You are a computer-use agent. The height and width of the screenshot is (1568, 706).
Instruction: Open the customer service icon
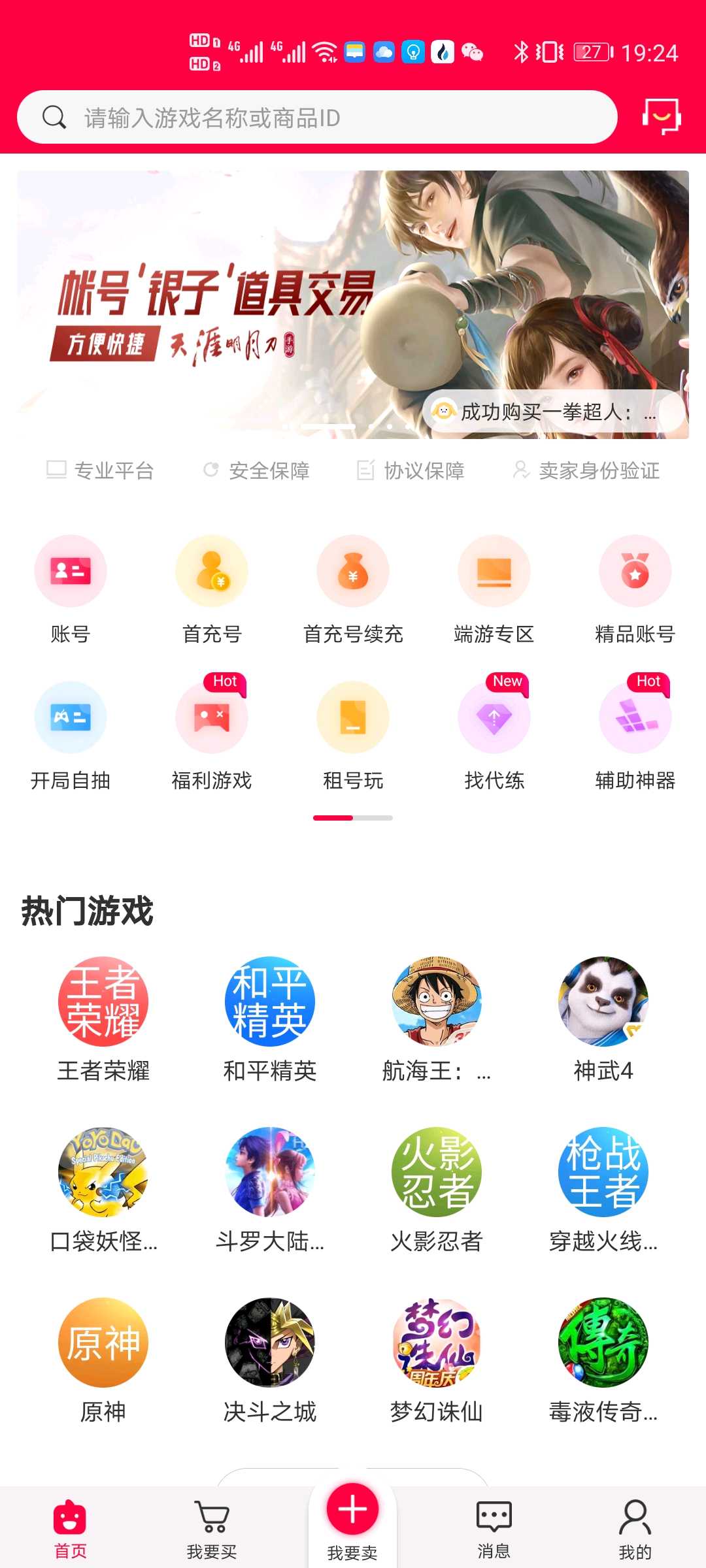tap(661, 117)
